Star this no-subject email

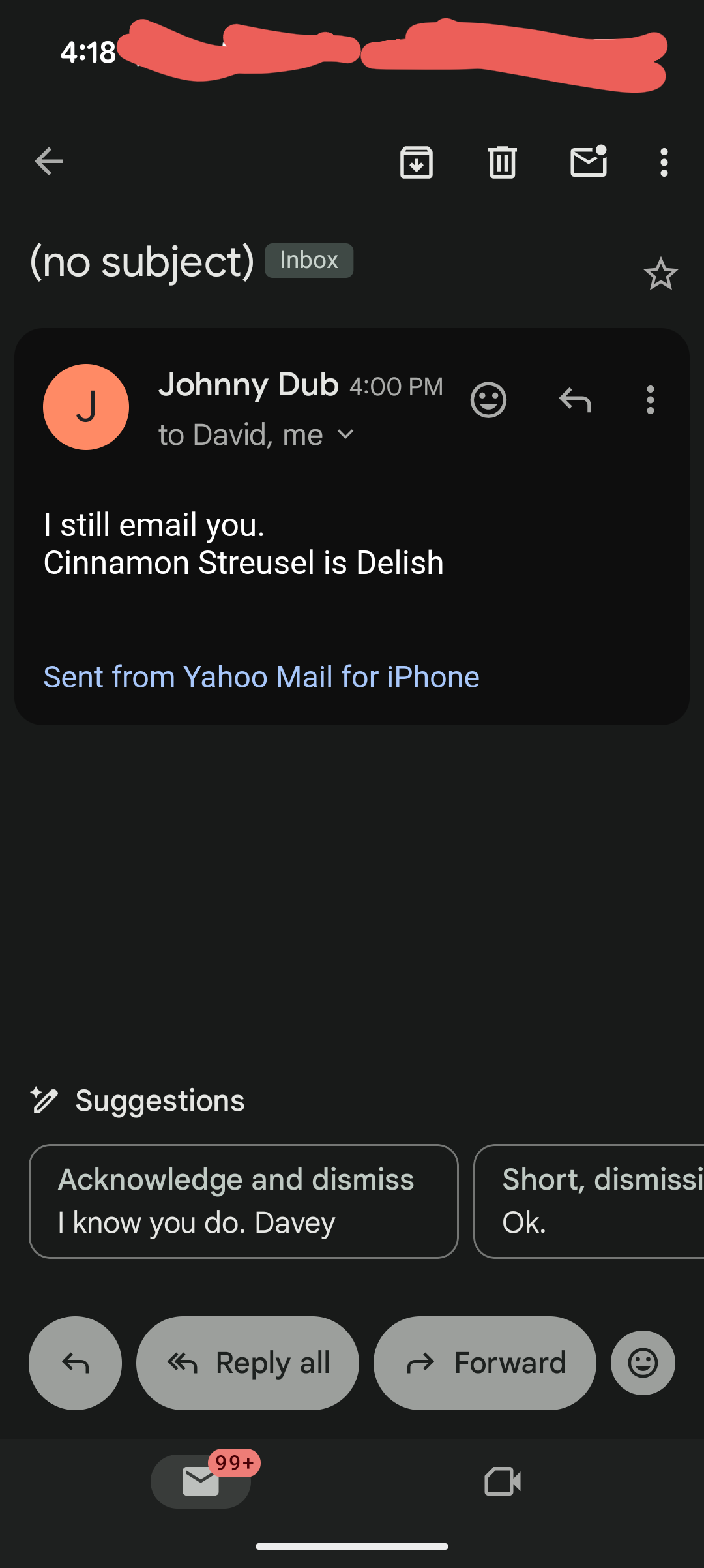pos(660,274)
